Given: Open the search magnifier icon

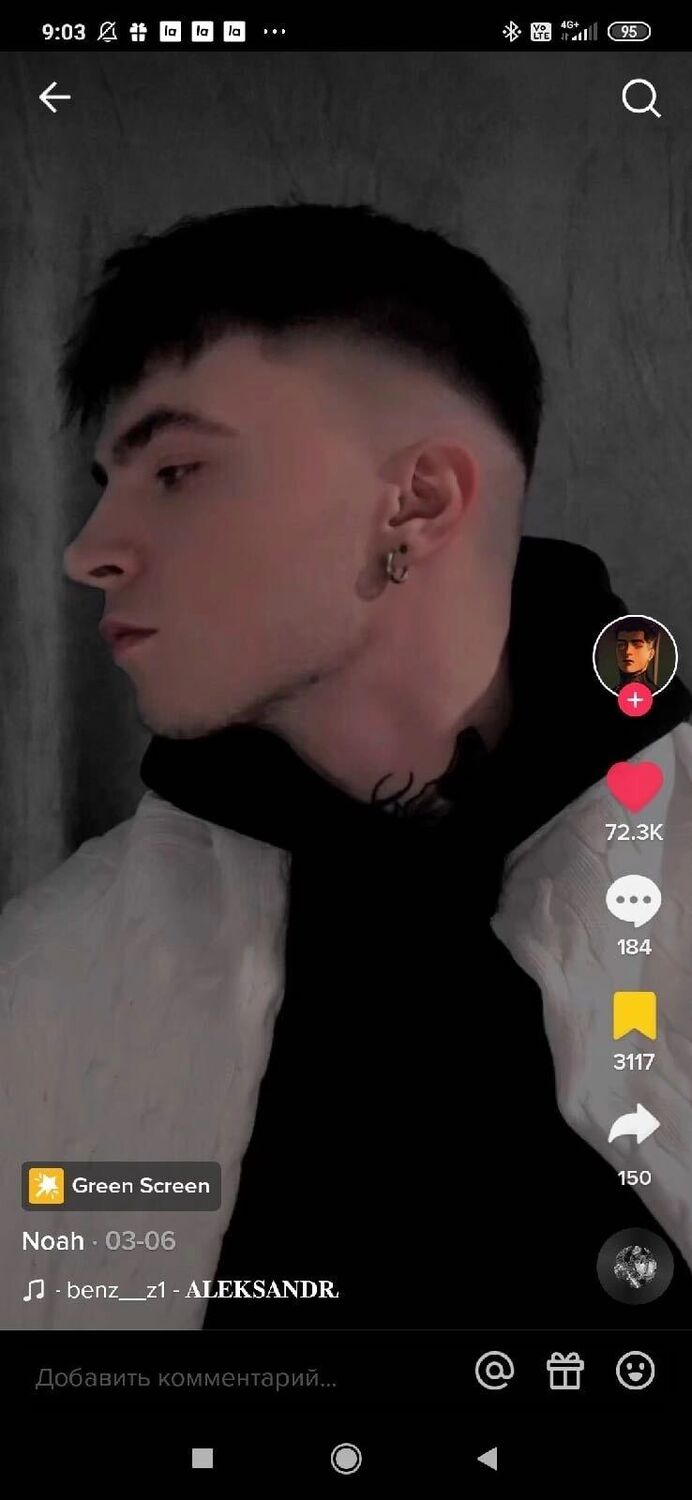Looking at the screenshot, I should point(641,98).
